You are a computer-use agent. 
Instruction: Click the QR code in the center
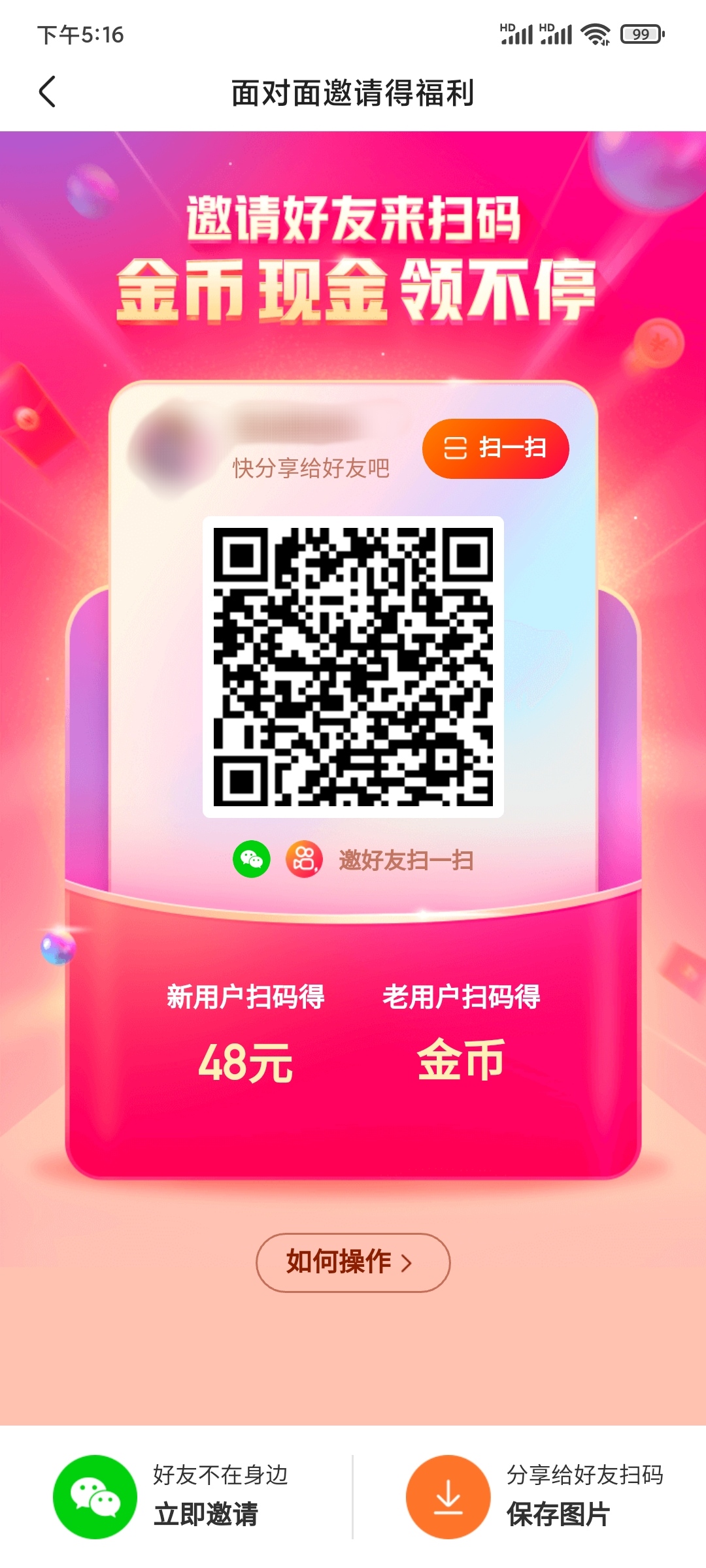click(x=353, y=666)
